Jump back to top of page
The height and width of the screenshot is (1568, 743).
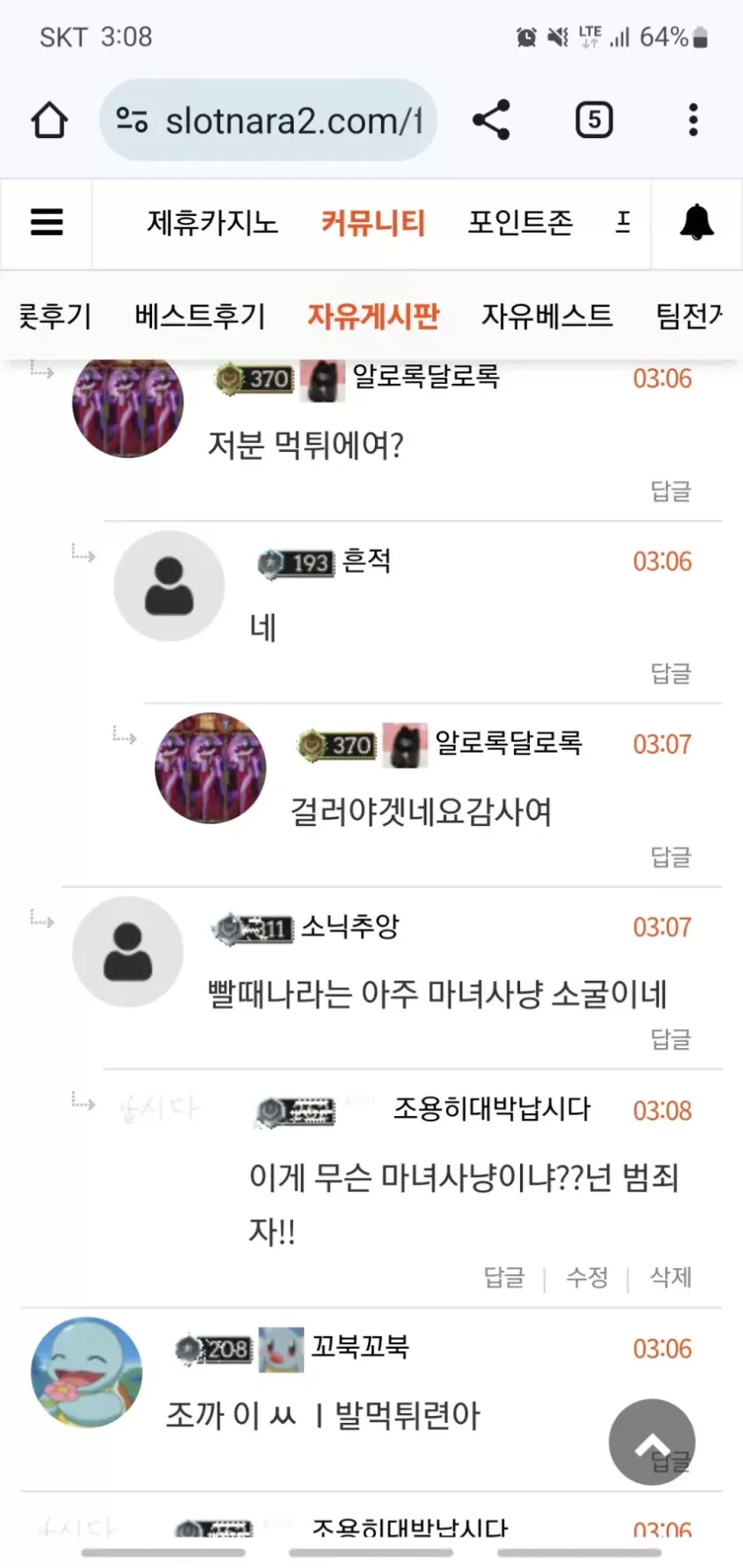(x=652, y=1442)
